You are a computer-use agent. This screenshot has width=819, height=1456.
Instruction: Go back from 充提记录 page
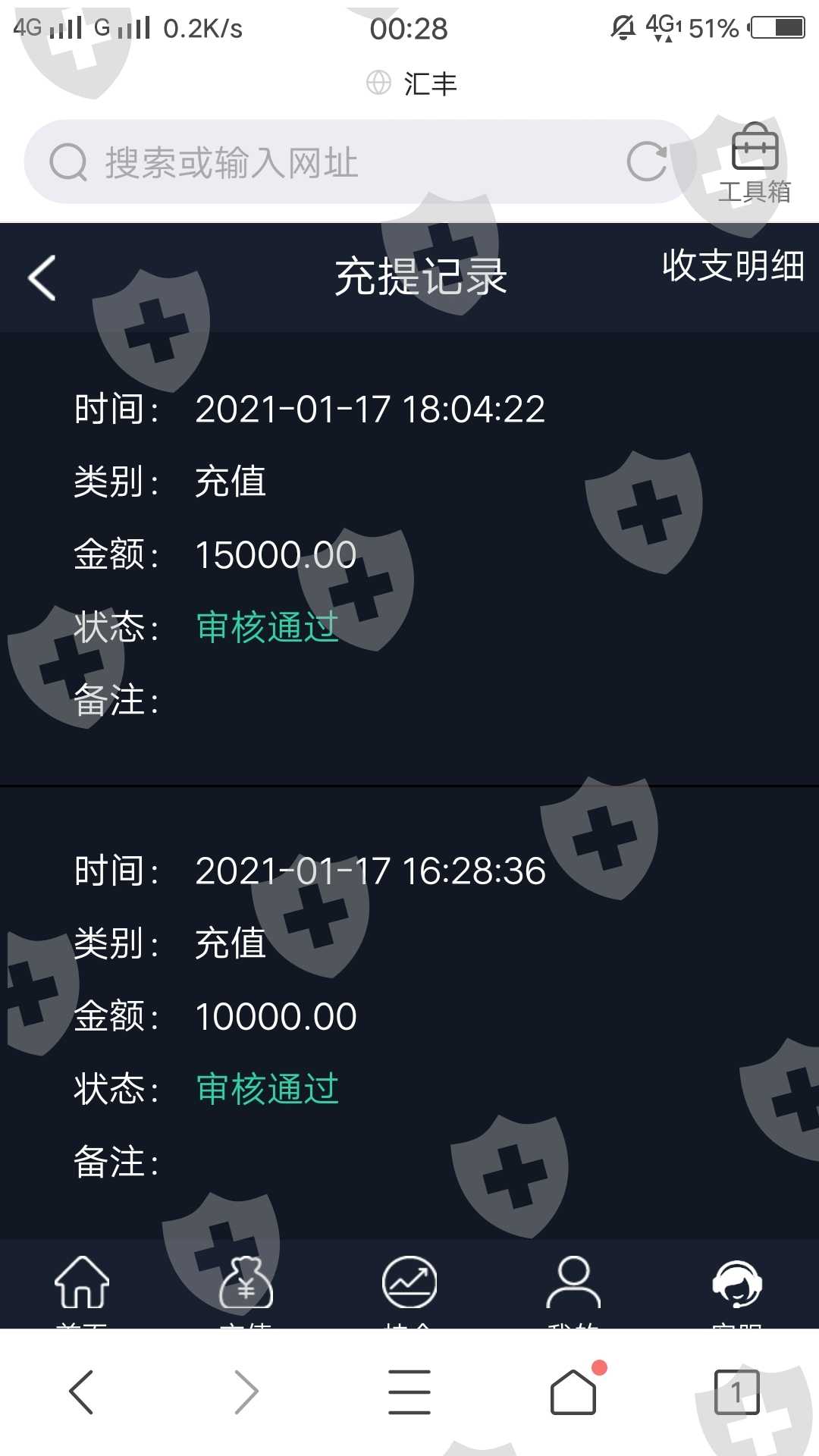click(42, 278)
